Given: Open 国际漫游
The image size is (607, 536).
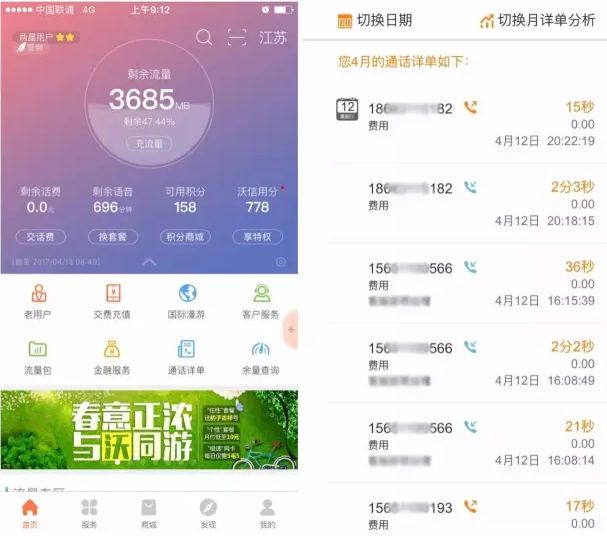Looking at the screenshot, I should (187, 301).
